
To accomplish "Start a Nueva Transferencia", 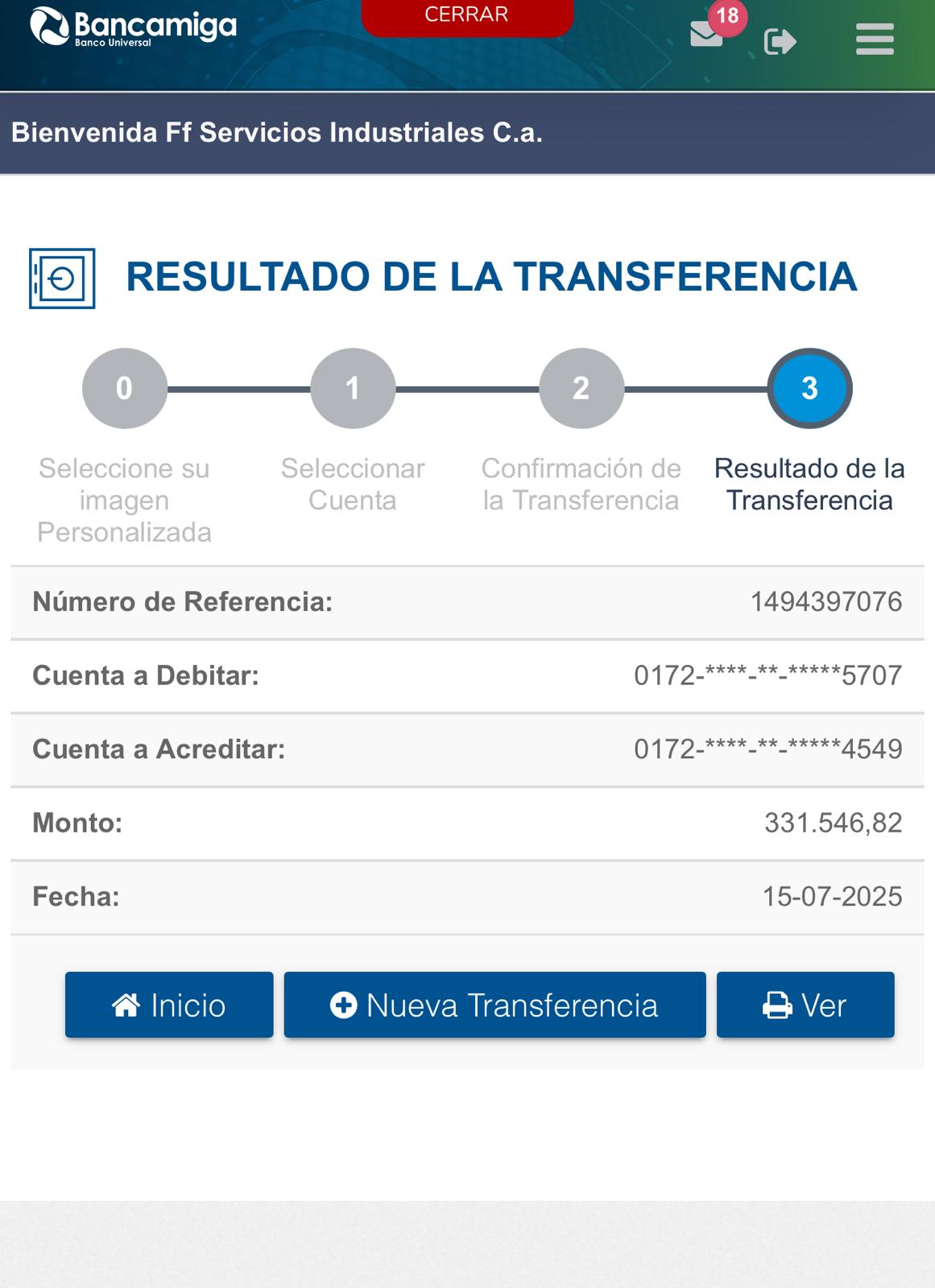I will [x=494, y=1005].
